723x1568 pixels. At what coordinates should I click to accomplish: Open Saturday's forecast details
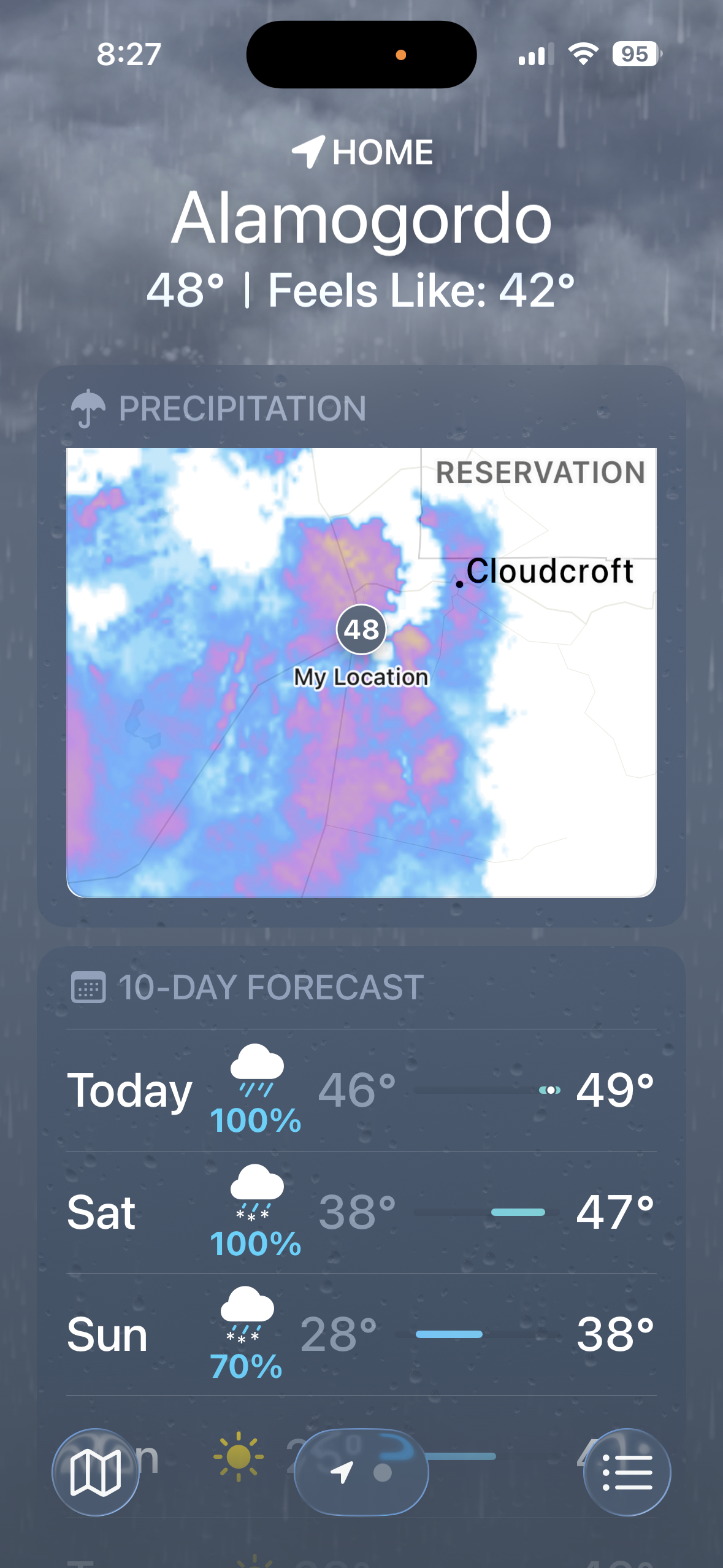coord(361,1212)
